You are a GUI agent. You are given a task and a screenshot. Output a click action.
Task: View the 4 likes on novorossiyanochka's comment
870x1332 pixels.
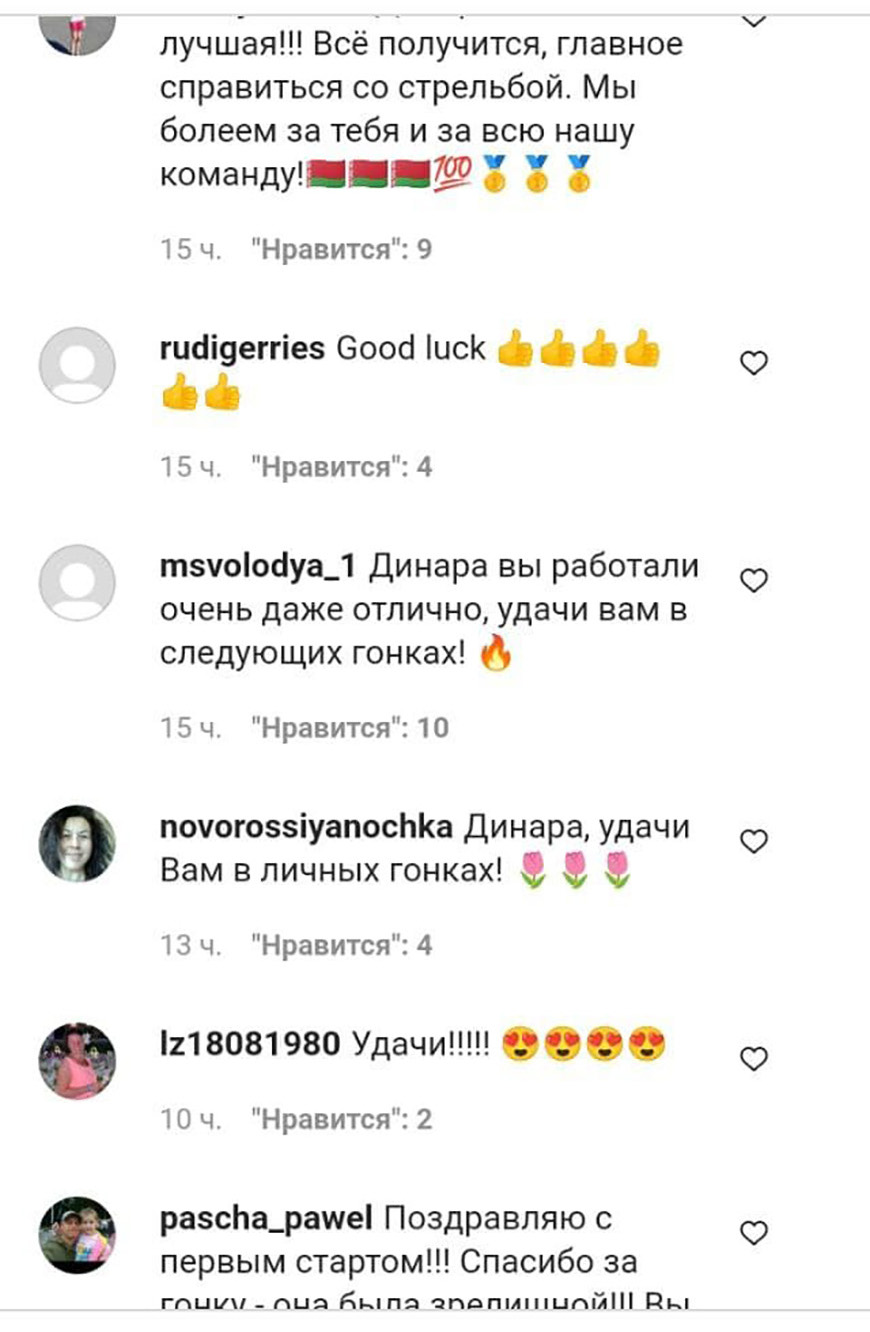(x=341, y=944)
